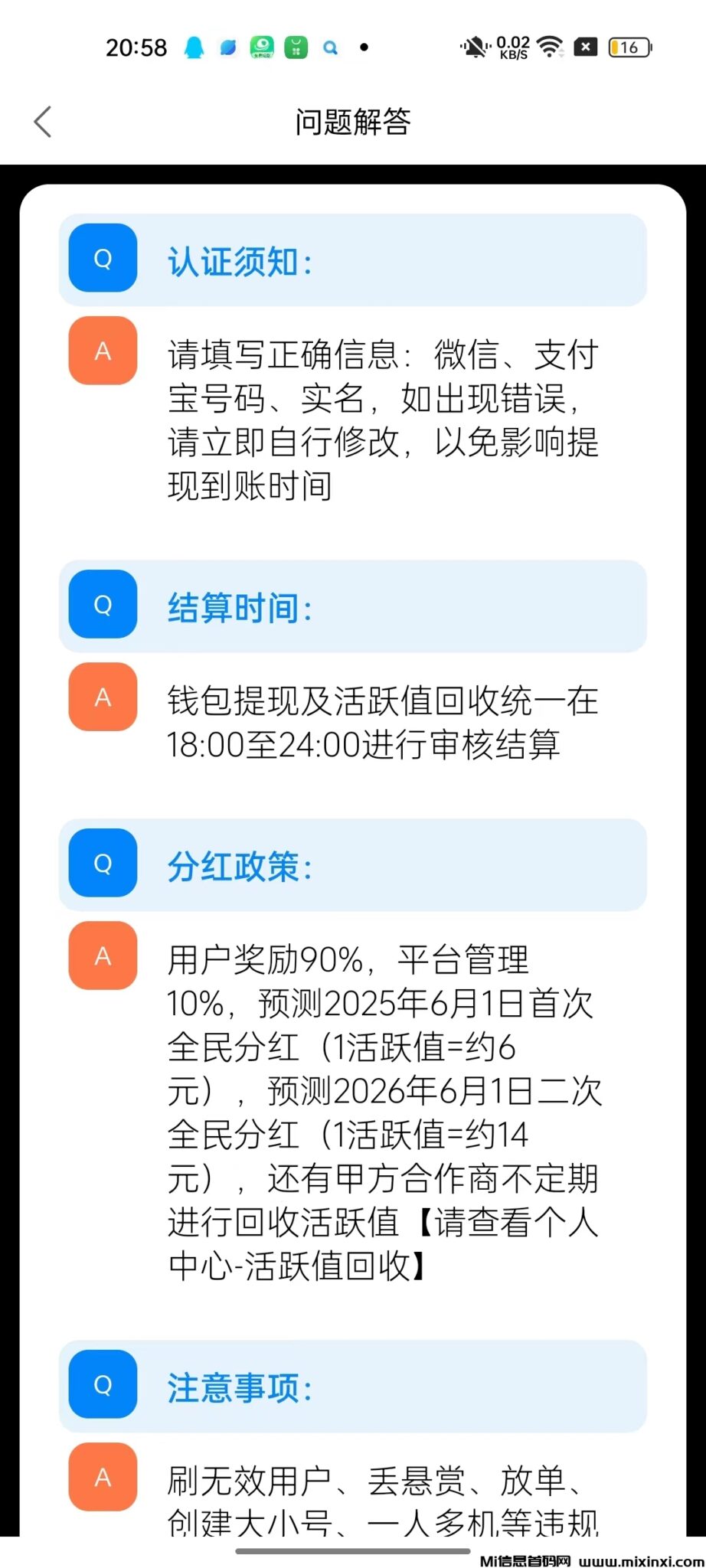
Task: Expand the 认证须知 question section
Action: pos(352,260)
